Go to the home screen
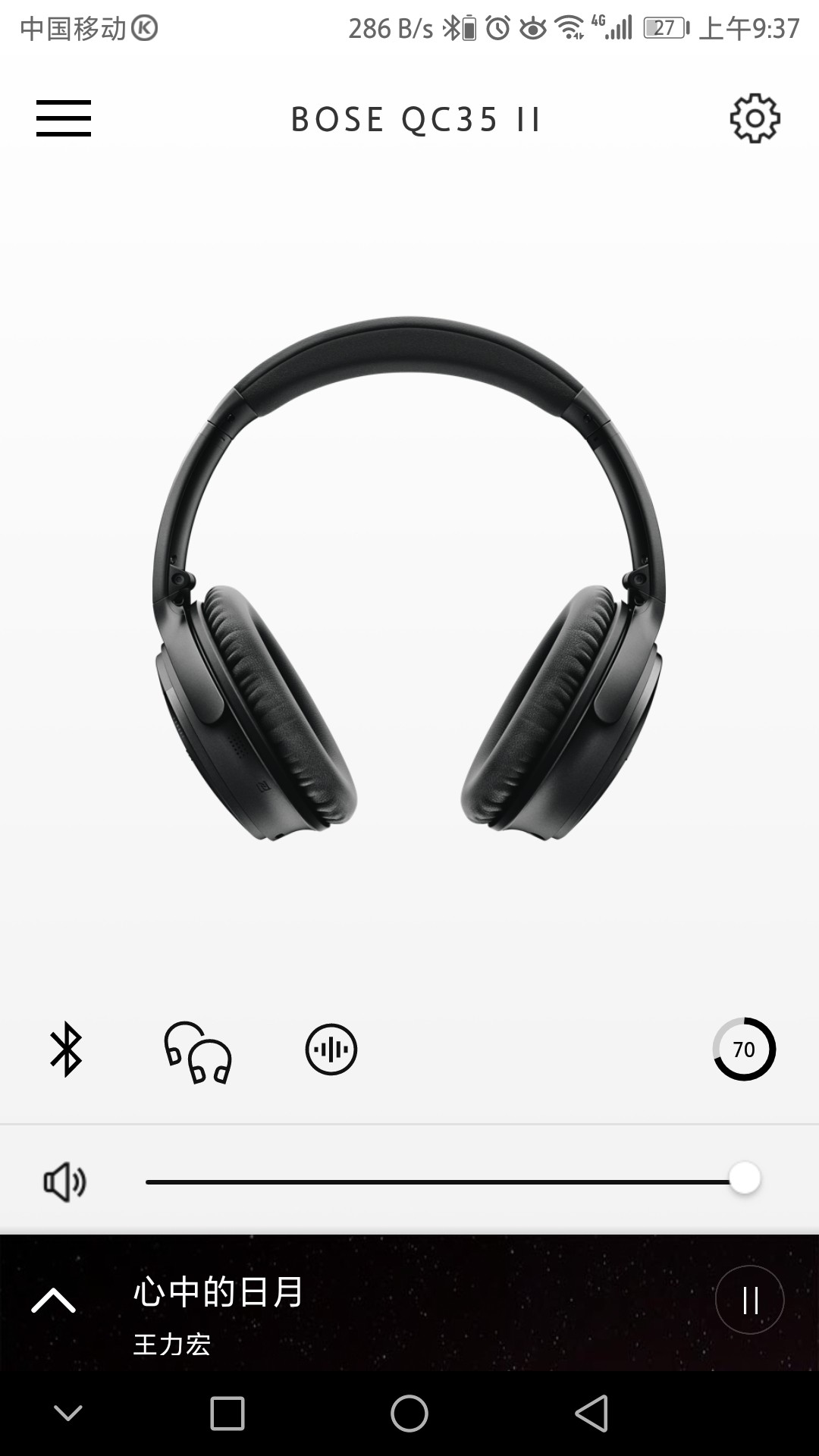The height and width of the screenshot is (1456, 819). 409,1414
